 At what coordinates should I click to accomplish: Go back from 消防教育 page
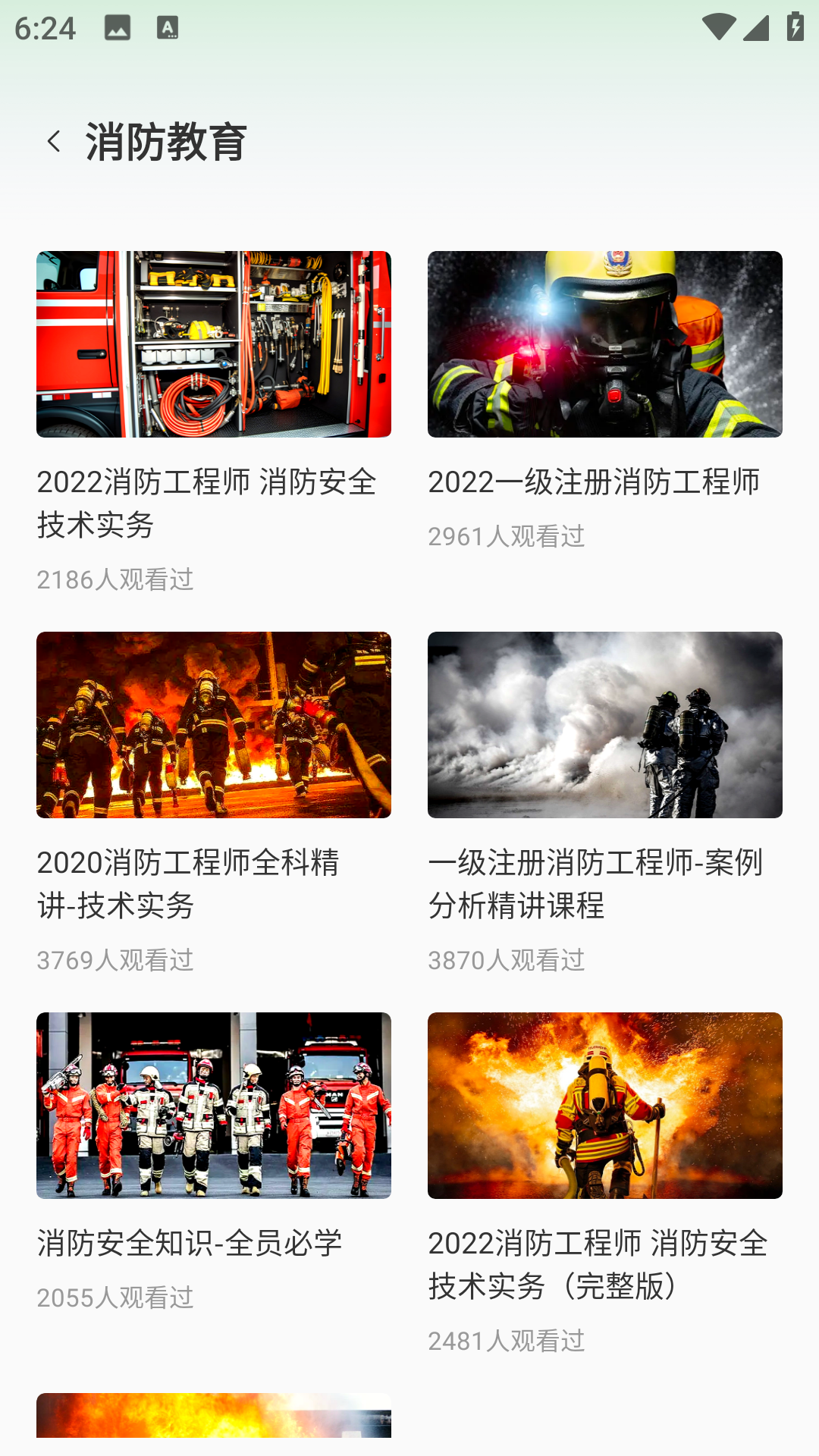coord(54,142)
